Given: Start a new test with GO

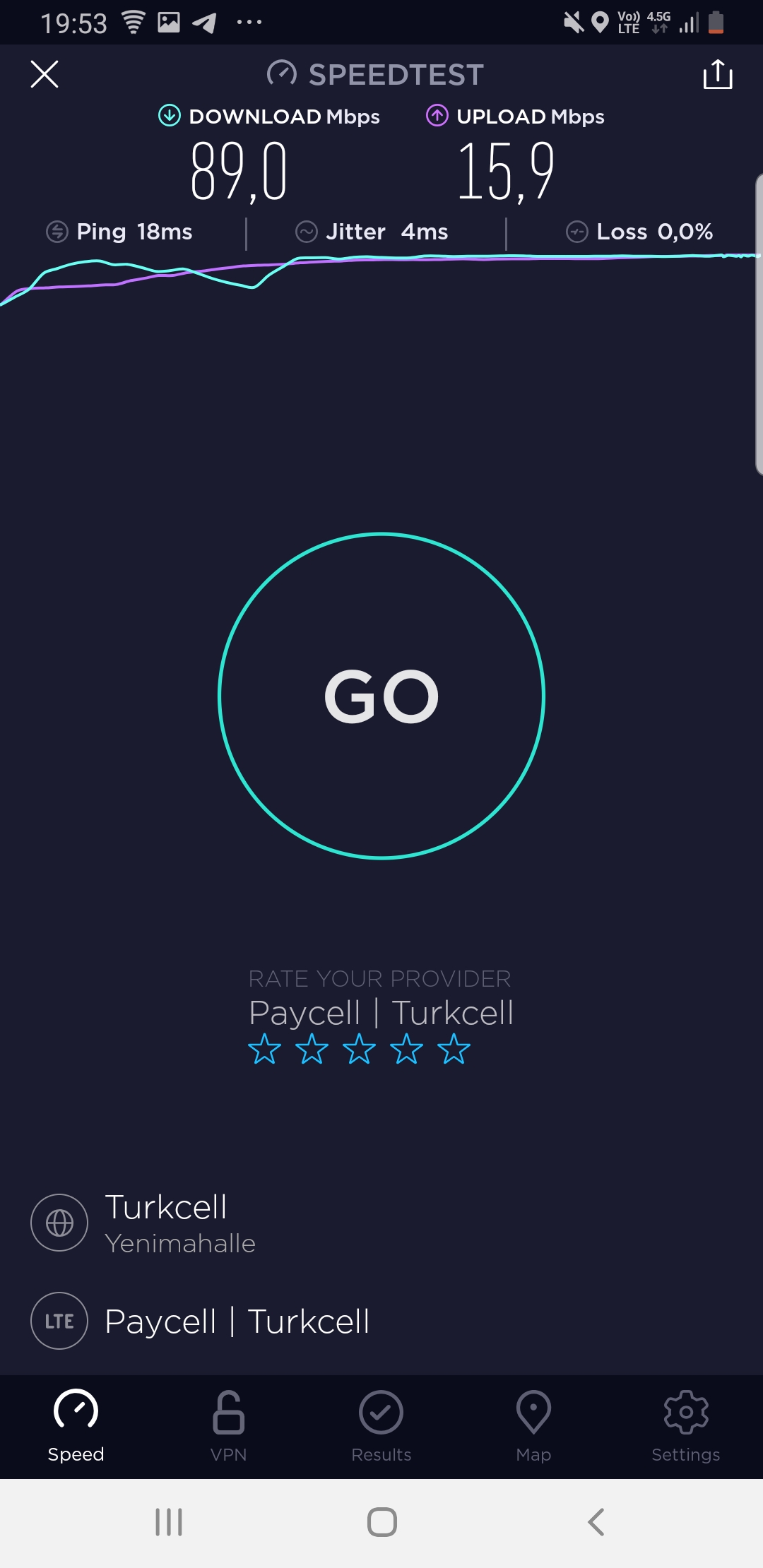Looking at the screenshot, I should 381,696.
